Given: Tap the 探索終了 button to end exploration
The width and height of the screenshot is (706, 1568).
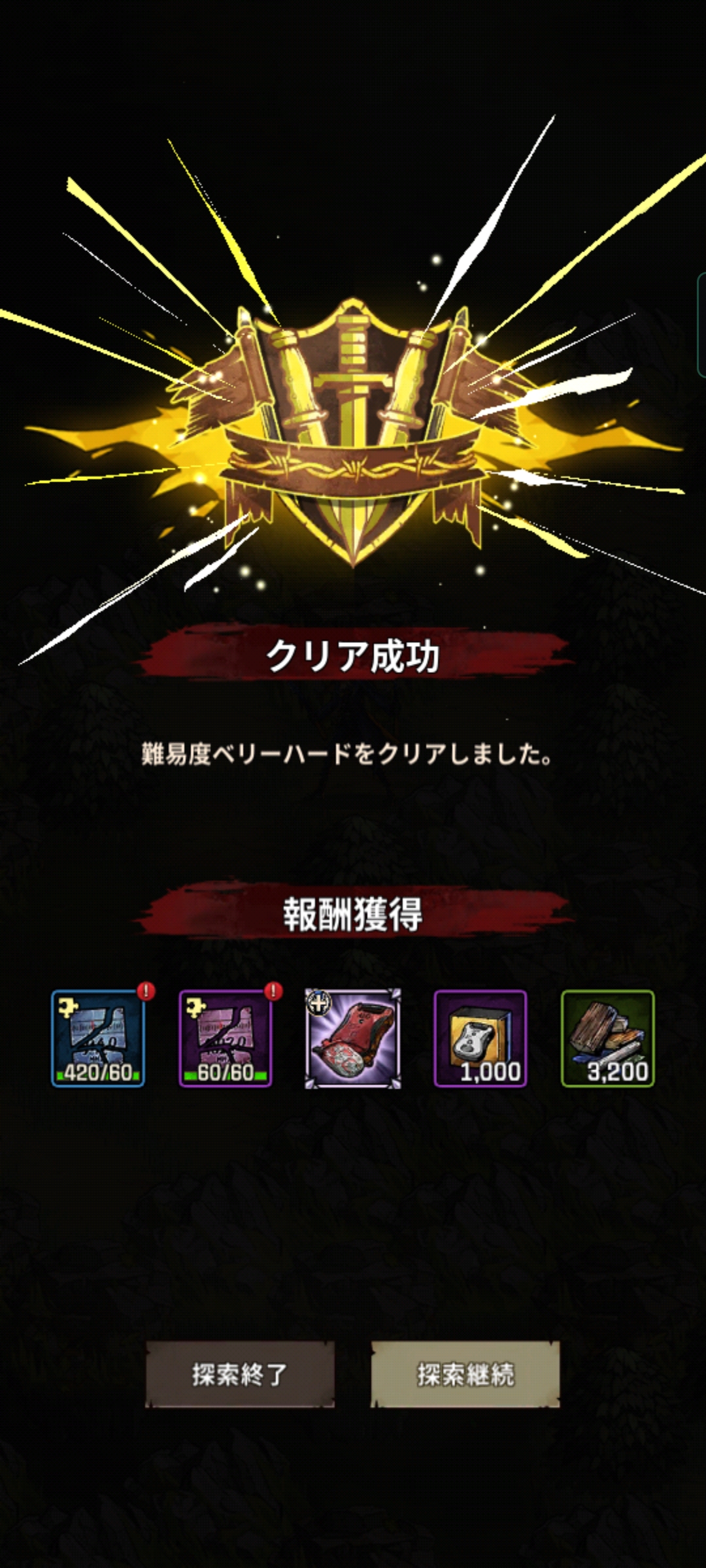Looking at the screenshot, I should (239, 1374).
